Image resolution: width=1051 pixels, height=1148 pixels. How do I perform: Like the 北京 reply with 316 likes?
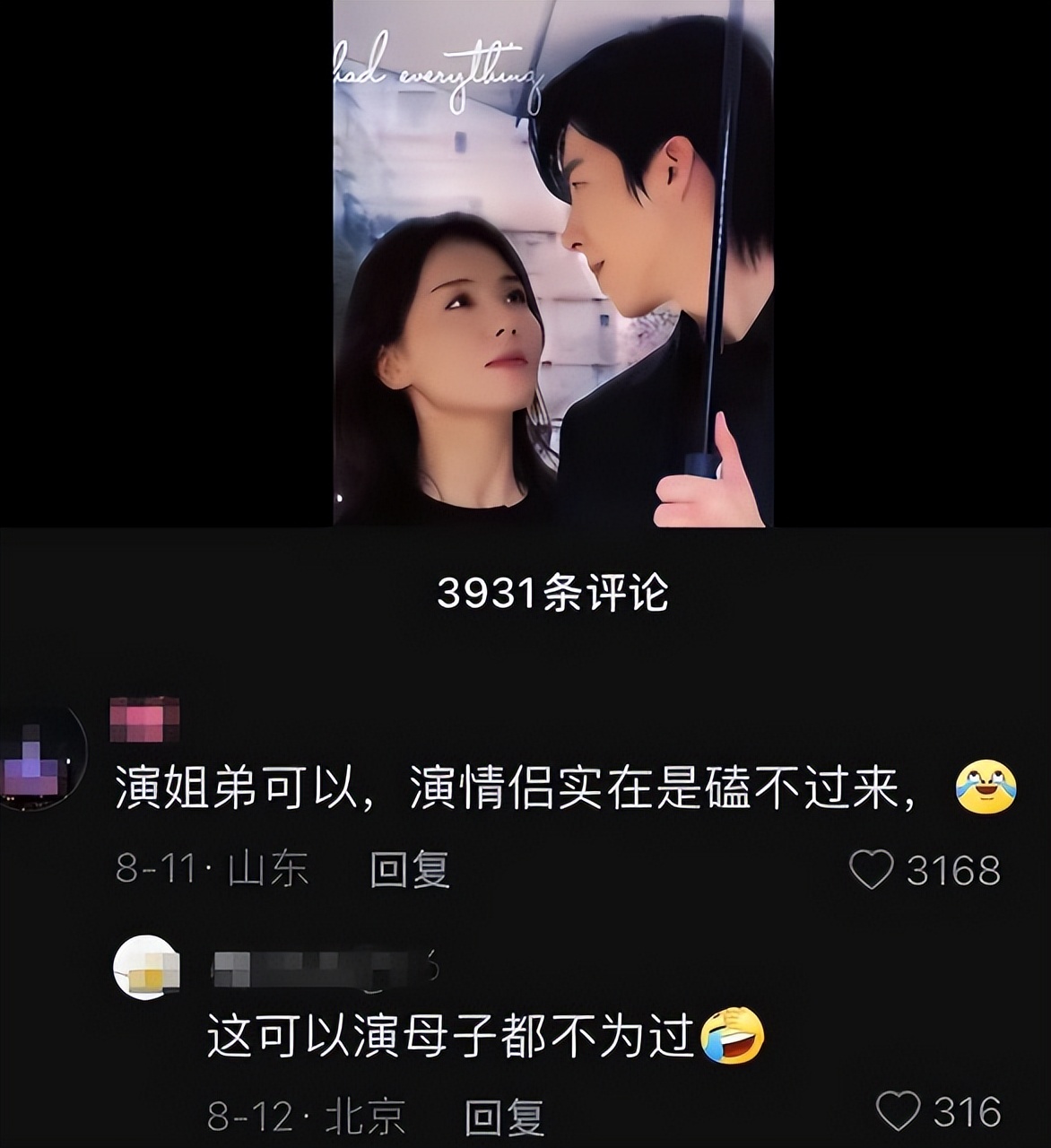[x=898, y=1111]
